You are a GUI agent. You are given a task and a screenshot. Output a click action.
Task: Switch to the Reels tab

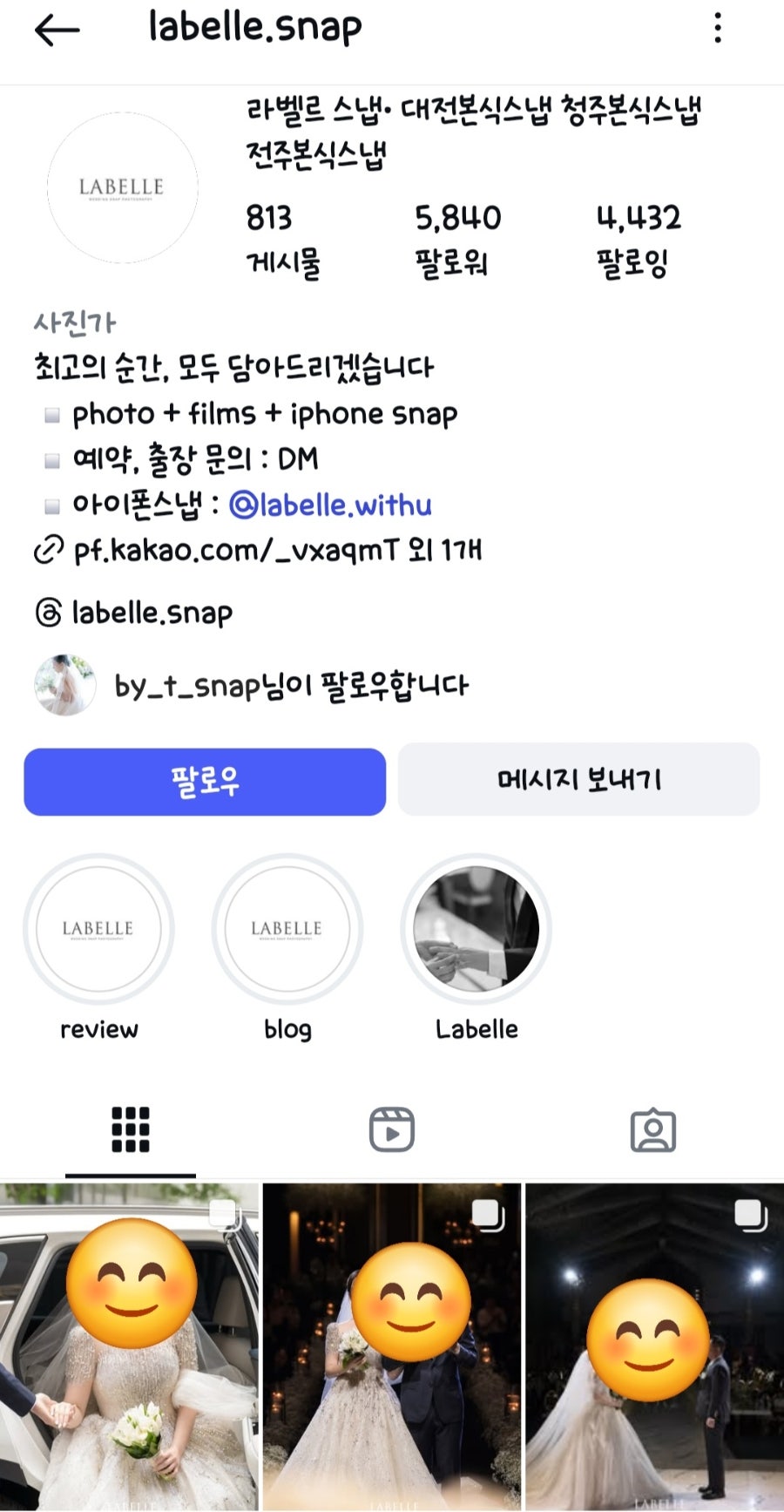(x=392, y=1130)
